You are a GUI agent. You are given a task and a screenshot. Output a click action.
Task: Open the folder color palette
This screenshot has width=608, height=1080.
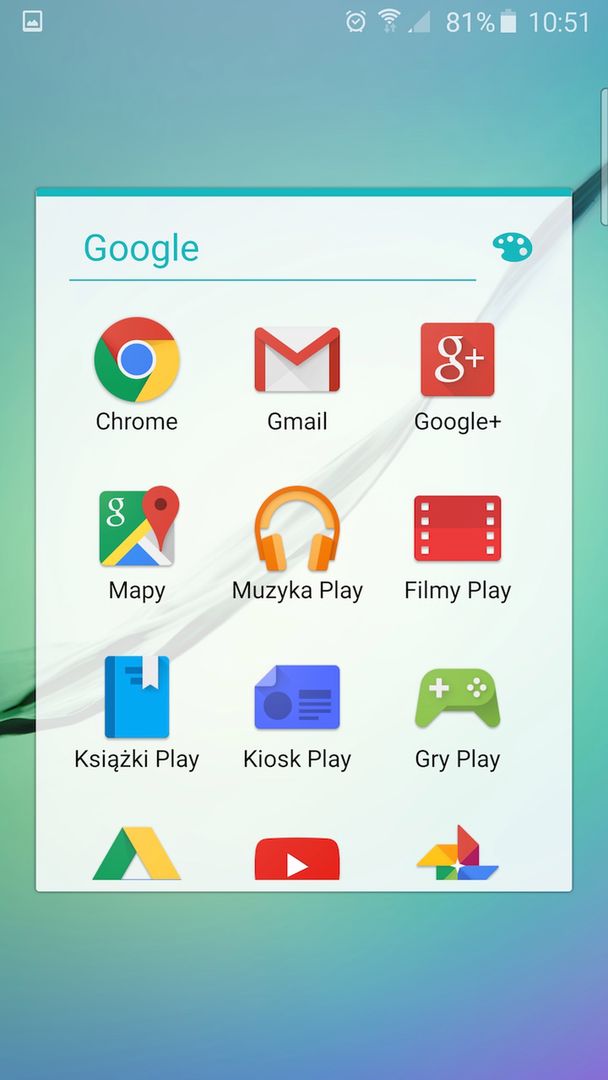(512, 247)
